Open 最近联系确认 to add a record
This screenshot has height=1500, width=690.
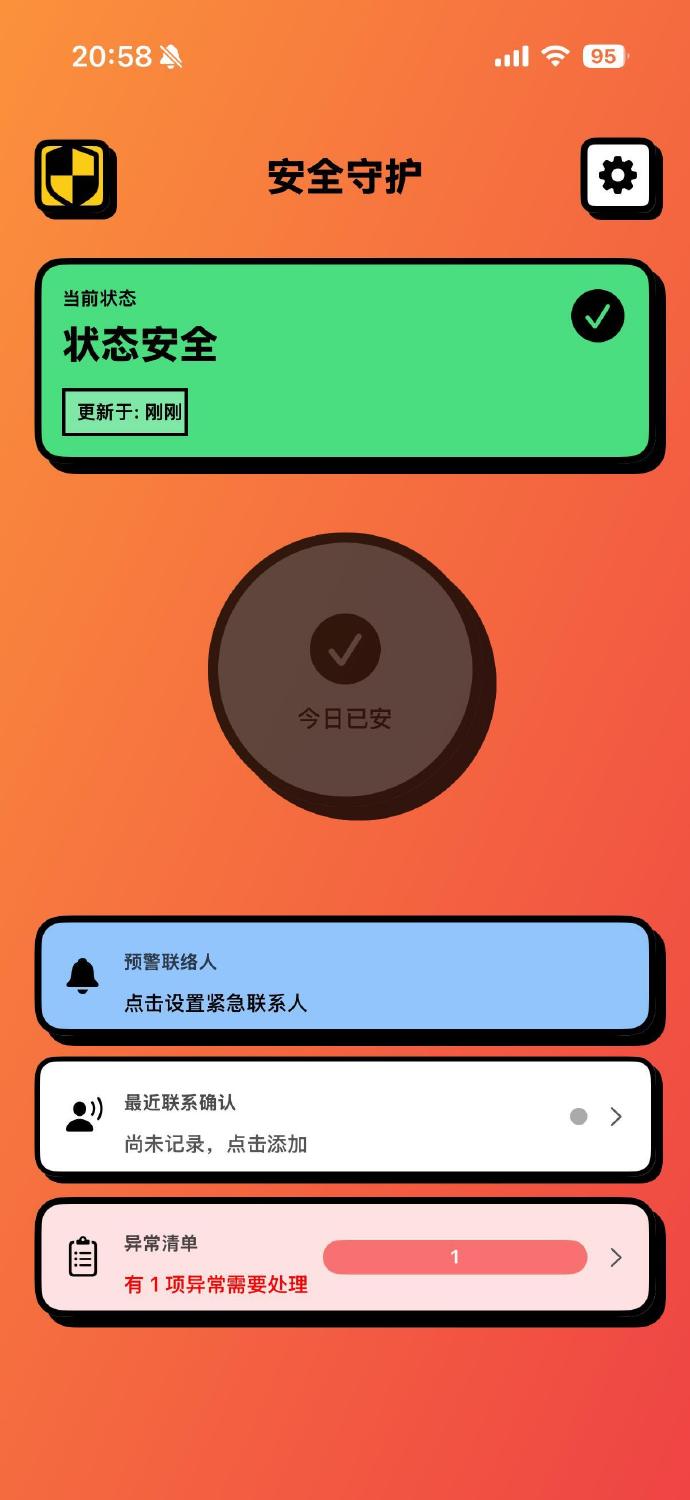344,1116
